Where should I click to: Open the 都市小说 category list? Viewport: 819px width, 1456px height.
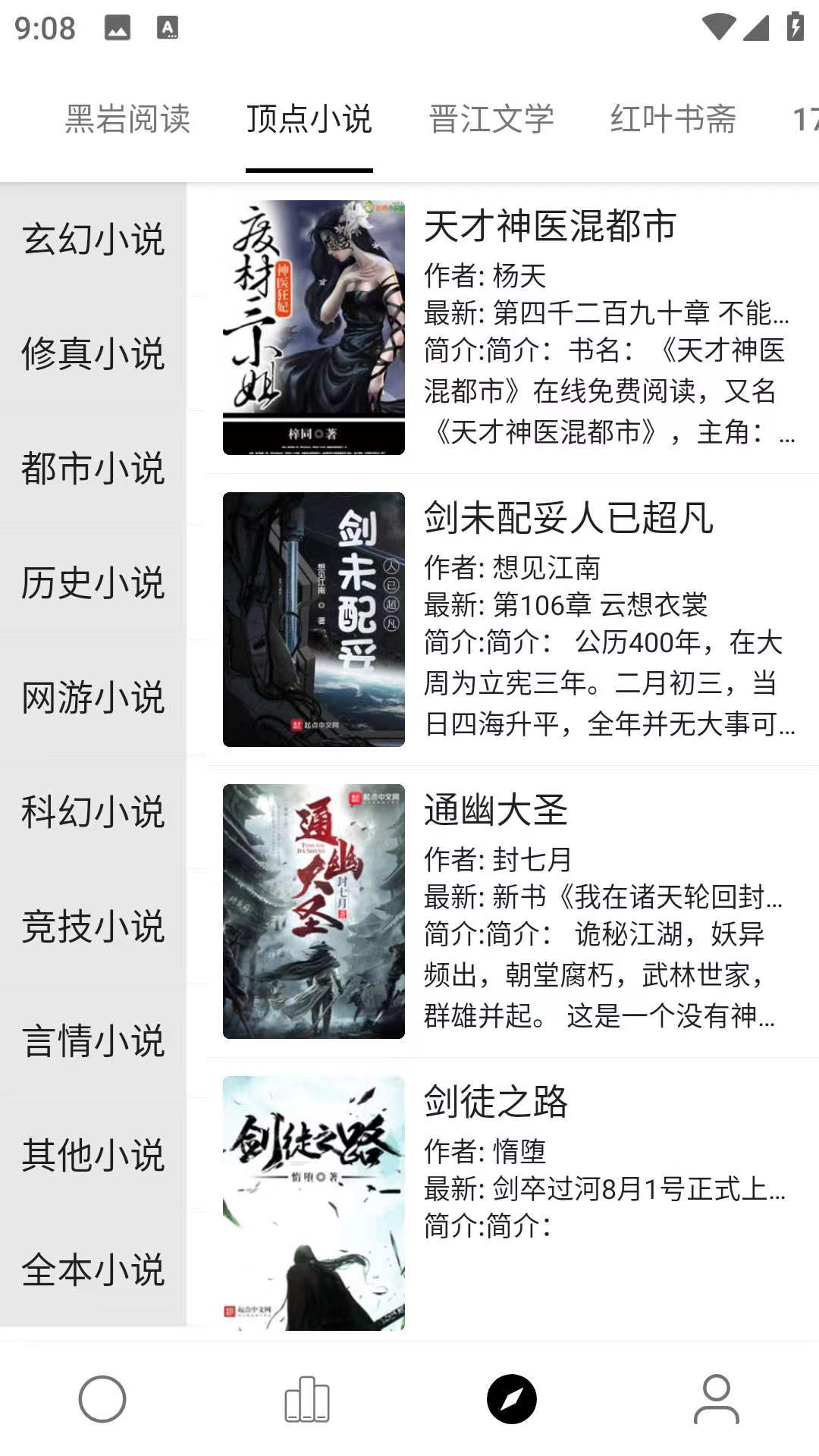click(x=92, y=468)
